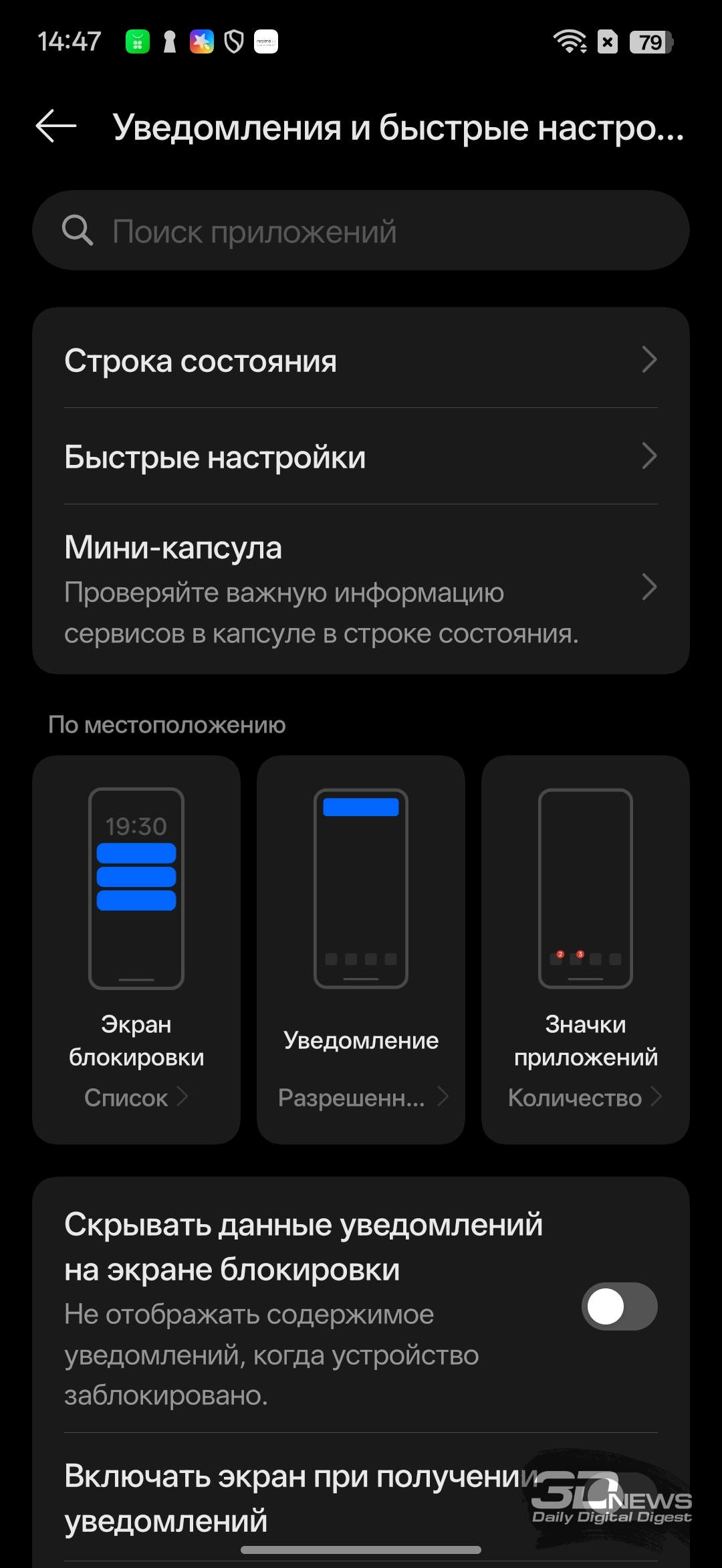This screenshot has height=1568, width=722.
Task: Go back using the arrow icon
Action: (56, 126)
